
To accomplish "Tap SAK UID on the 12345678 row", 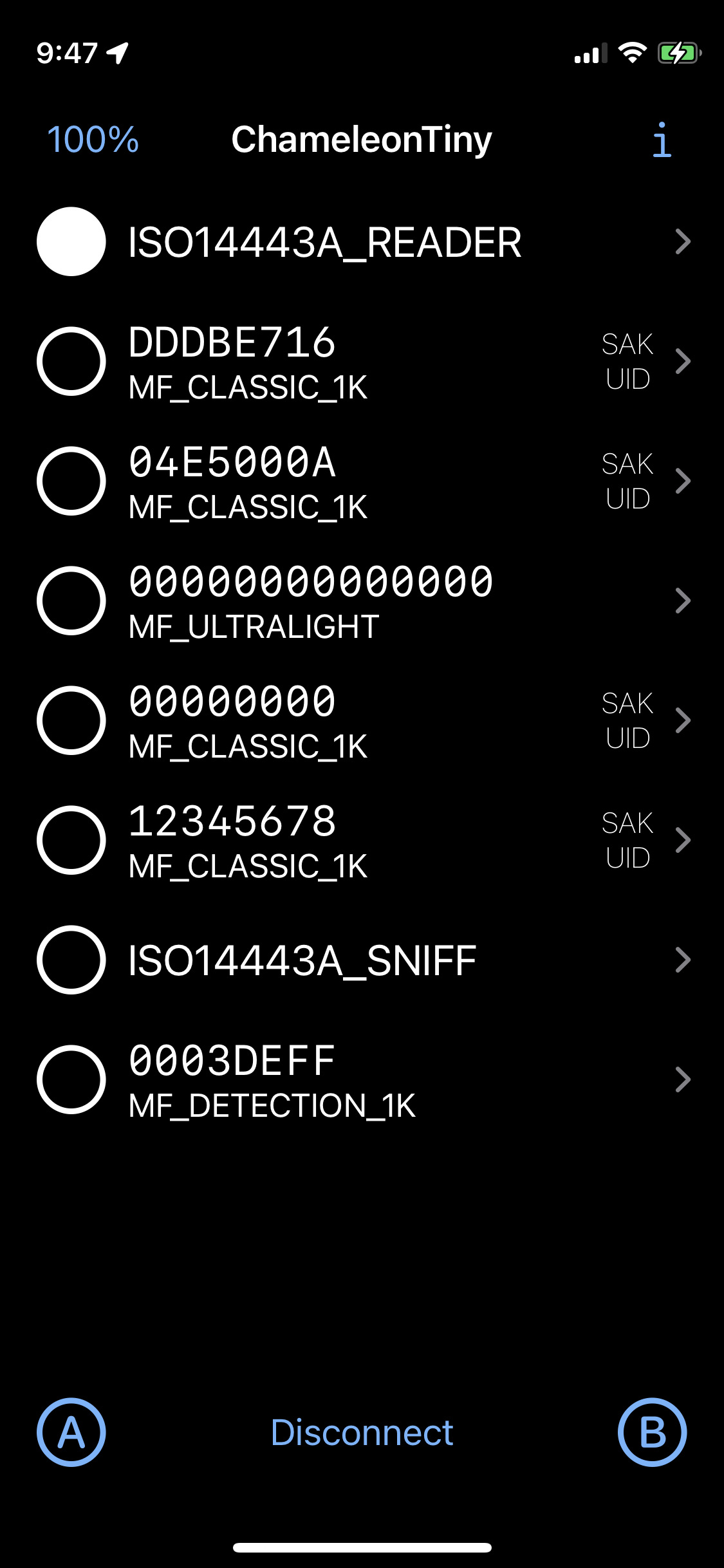I will 627,840.
